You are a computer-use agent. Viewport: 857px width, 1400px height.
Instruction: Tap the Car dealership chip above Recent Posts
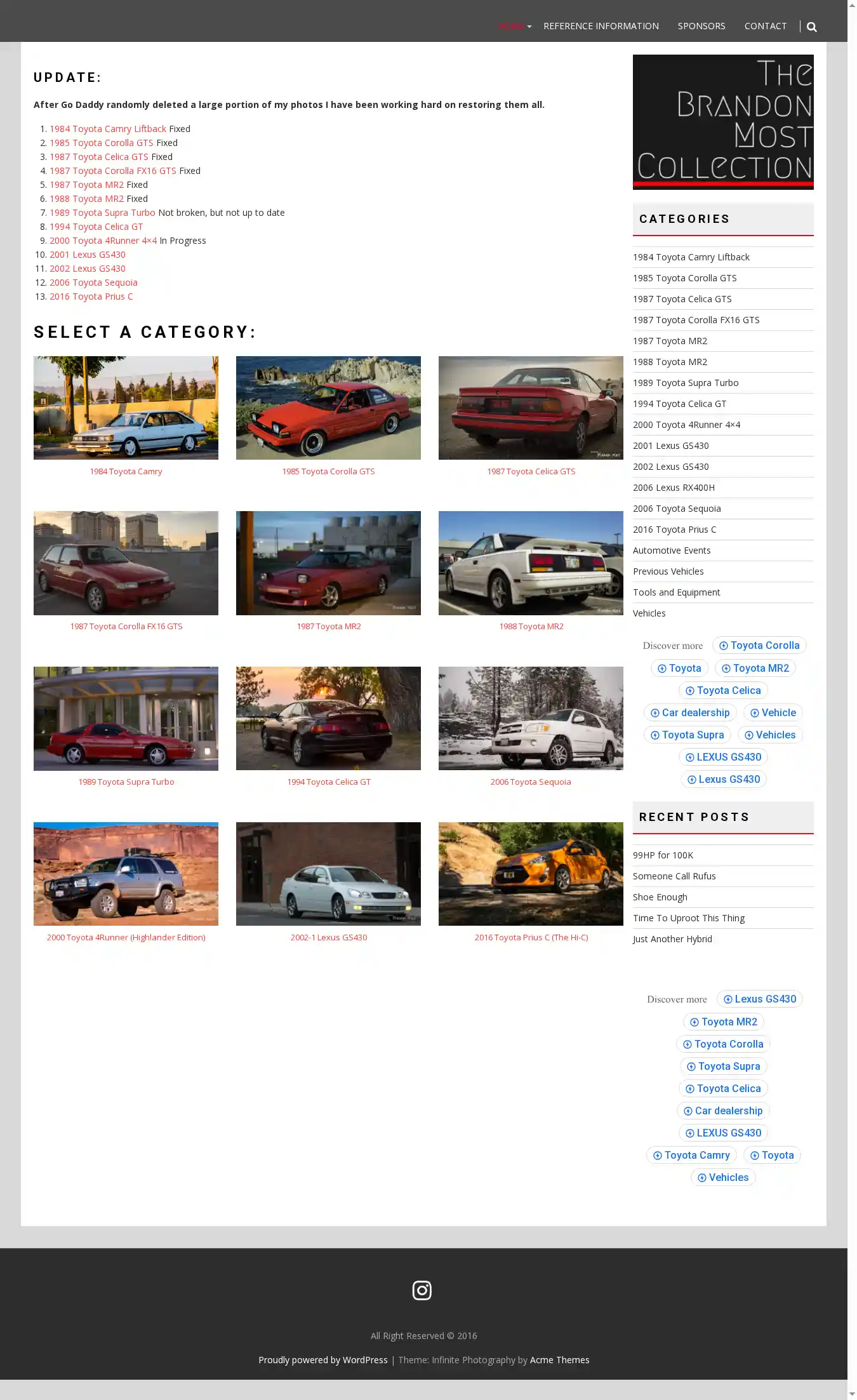click(690, 712)
